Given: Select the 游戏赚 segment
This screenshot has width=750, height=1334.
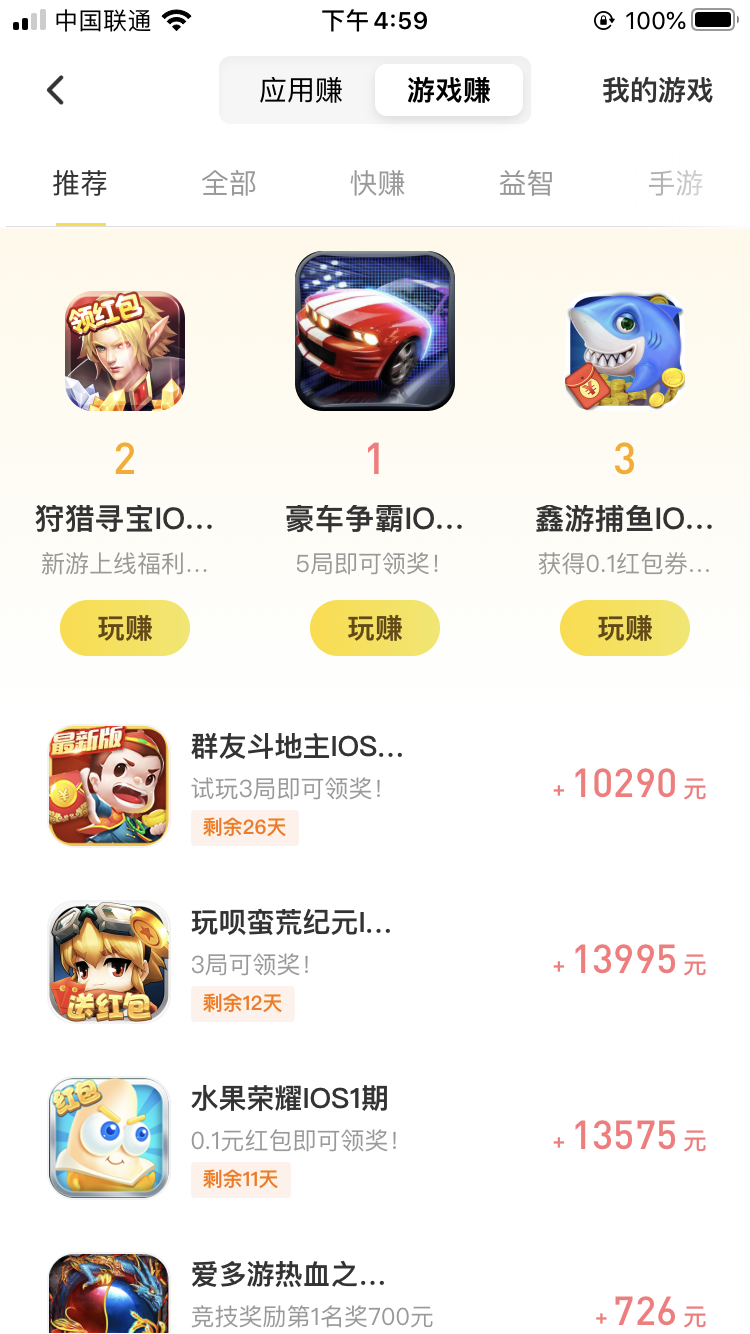Looking at the screenshot, I should click(448, 91).
